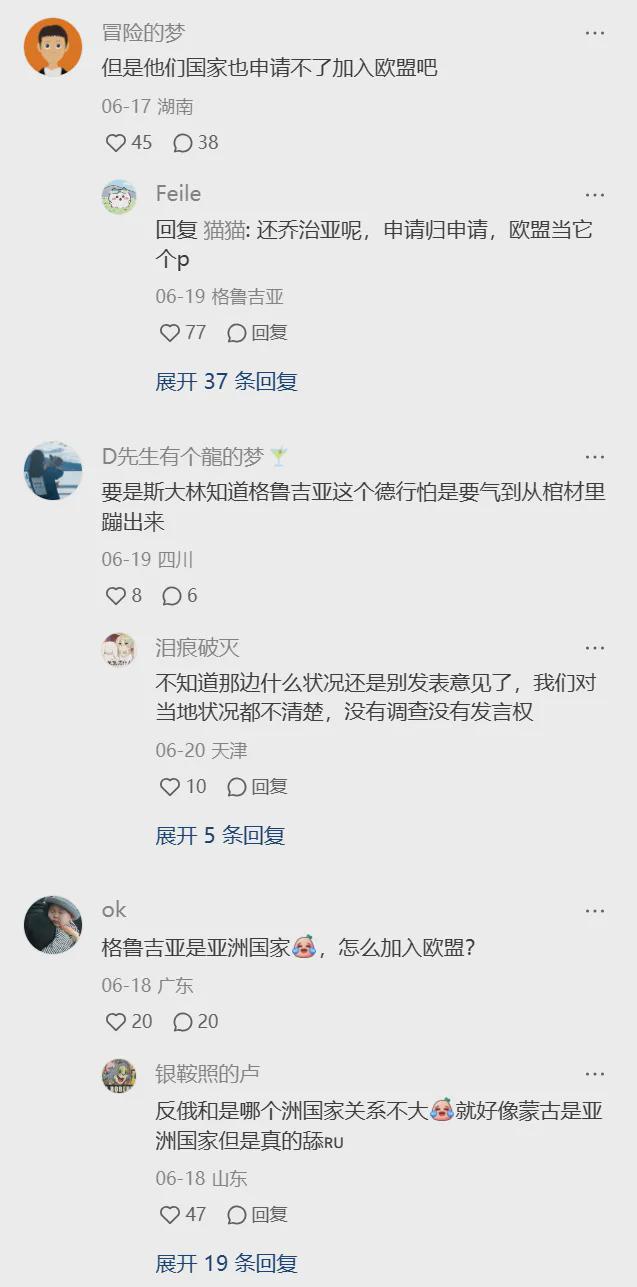The image size is (637, 1287).
Task: Open overflow menu for Feile's reply
Action: pos(595,194)
